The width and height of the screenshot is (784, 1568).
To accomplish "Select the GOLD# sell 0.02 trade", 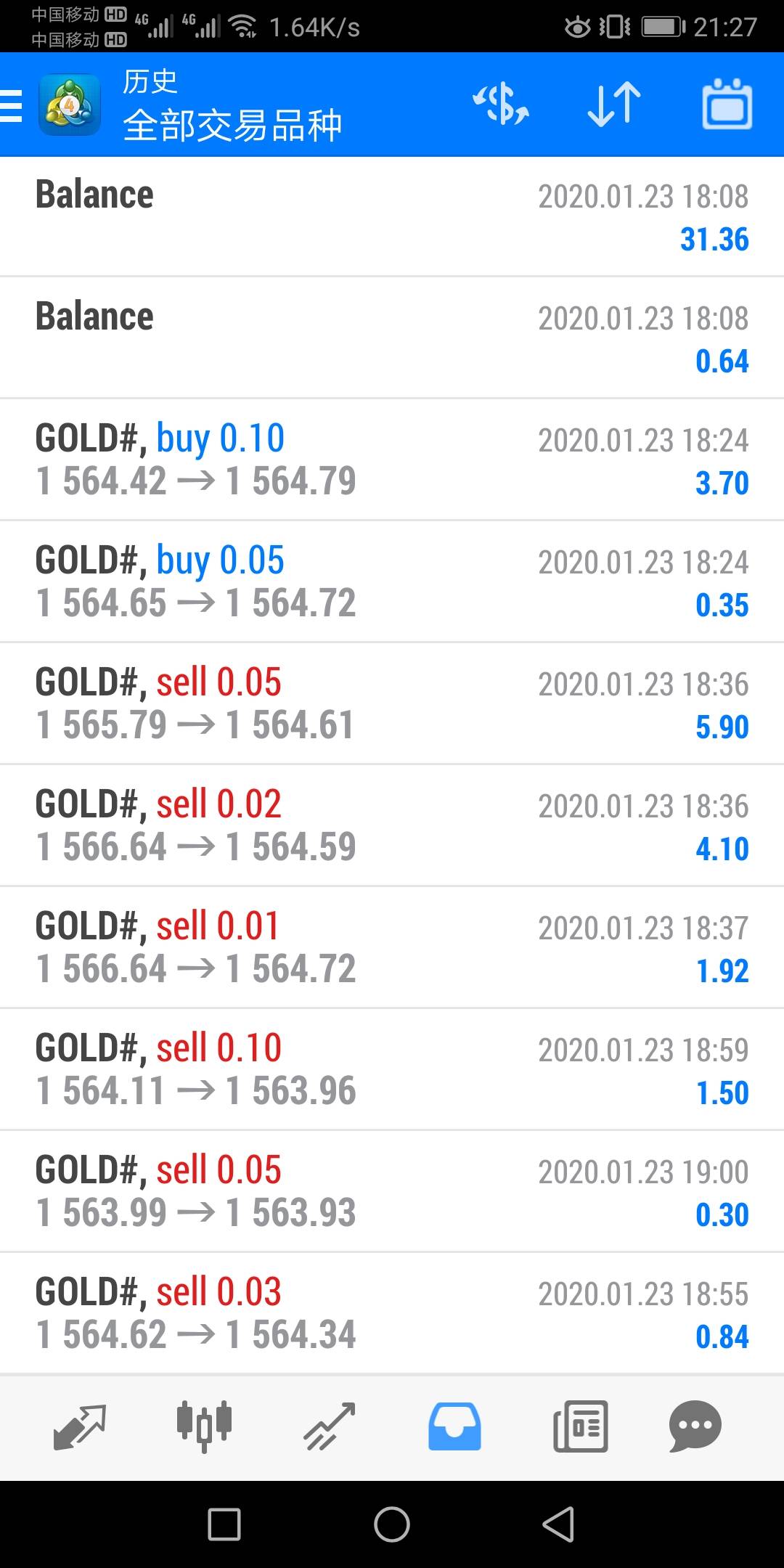I will 392,825.
